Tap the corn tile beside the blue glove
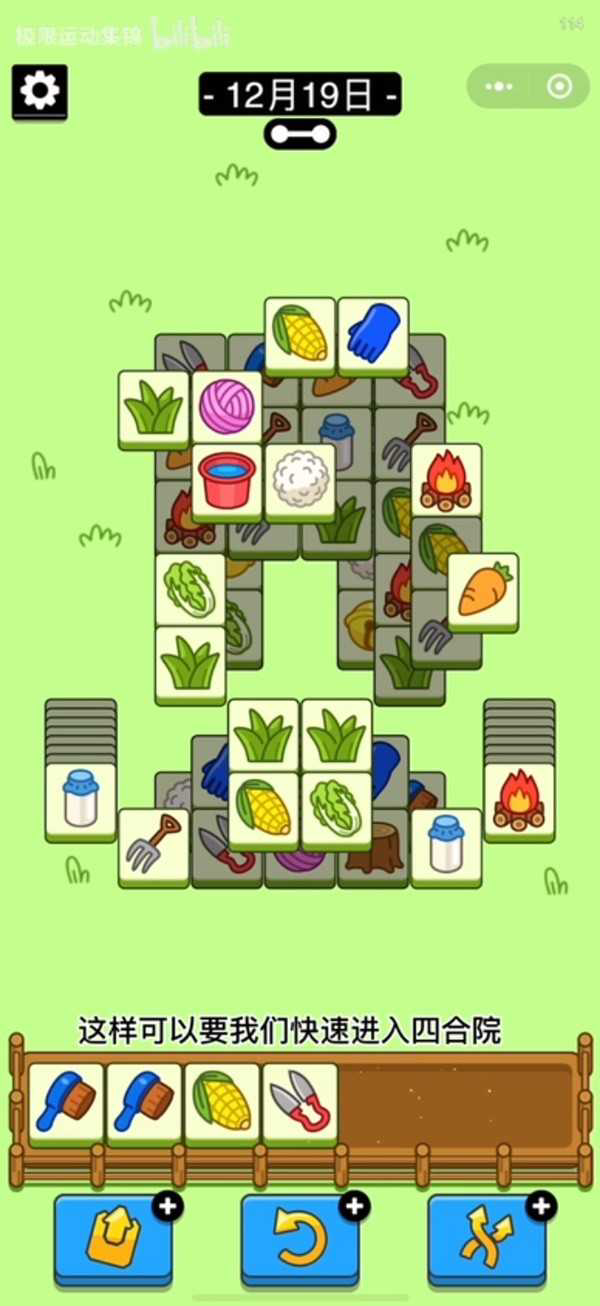This screenshot has width=600, height=1306. pos(300,334)
